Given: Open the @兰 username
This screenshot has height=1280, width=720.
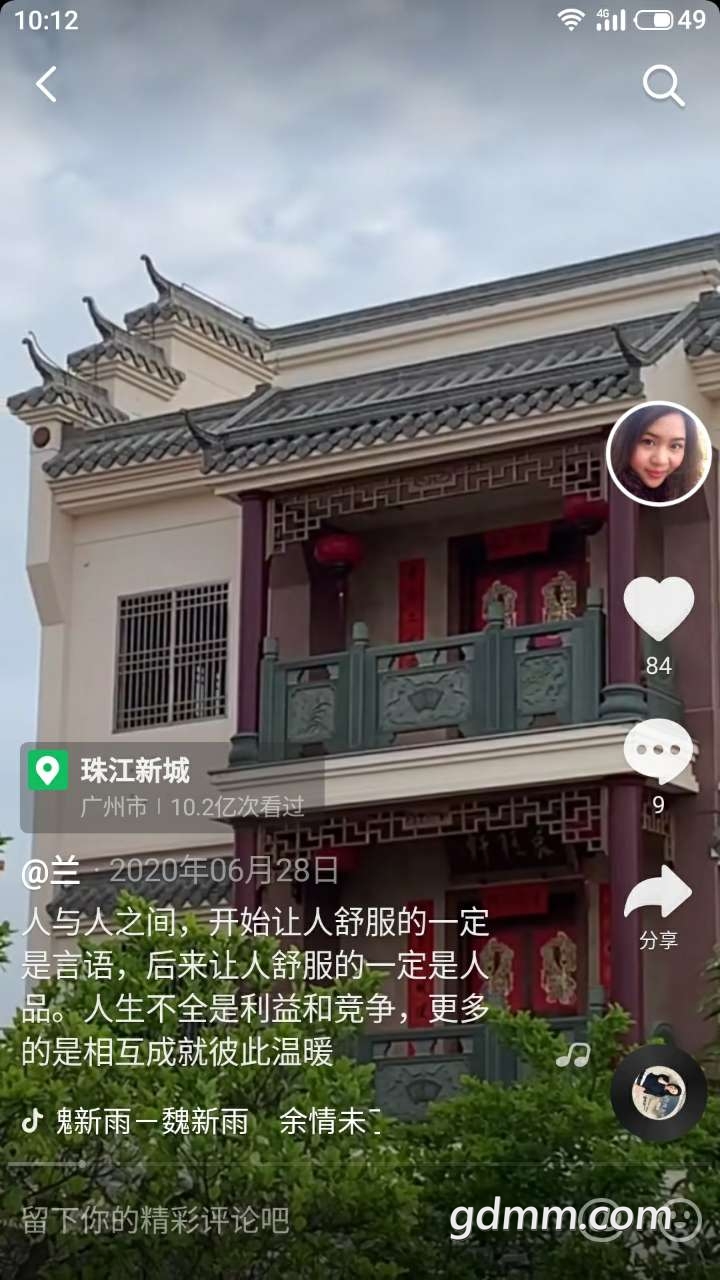Looking at the screenshot, I should coord(52,872).
